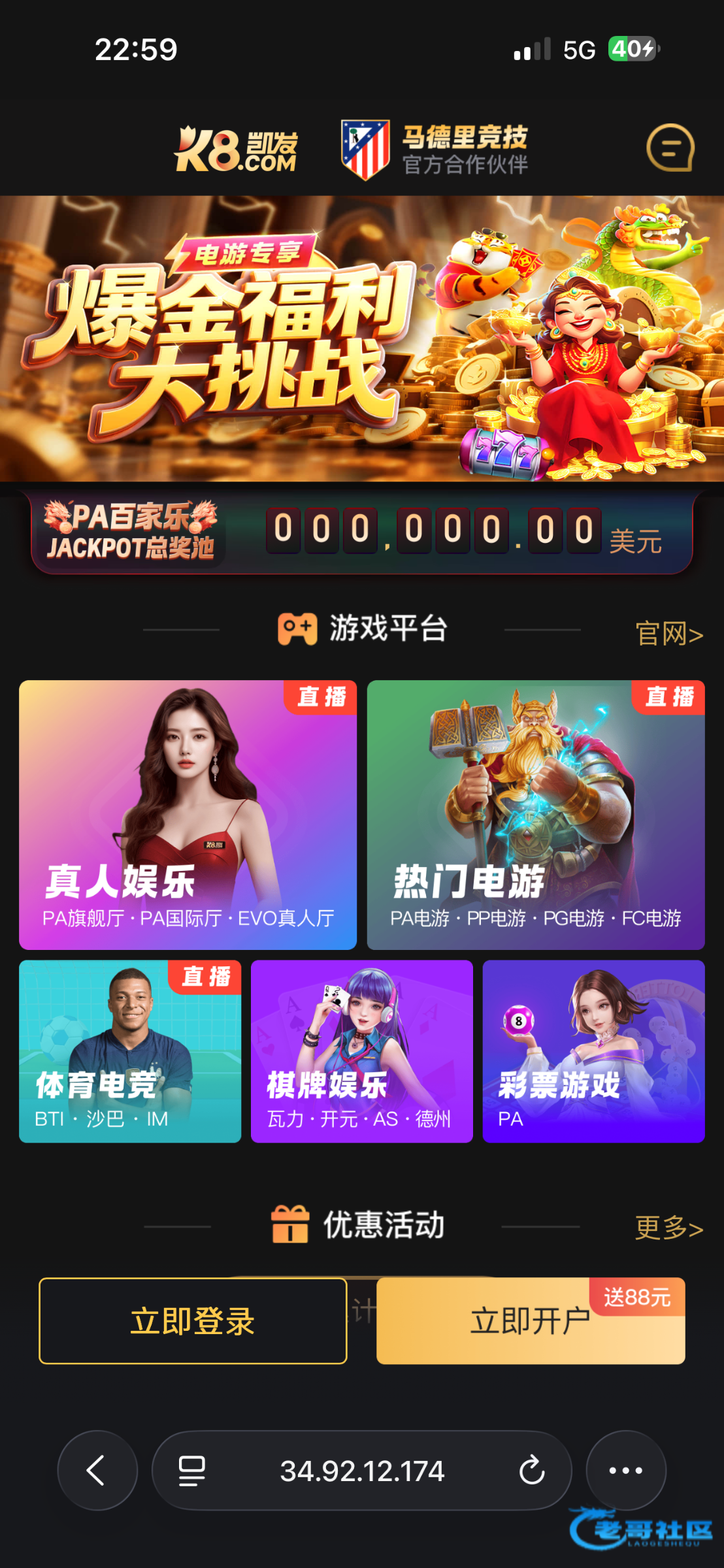
Task: Go back in the browser
Action: click(x=97, y=1471)
